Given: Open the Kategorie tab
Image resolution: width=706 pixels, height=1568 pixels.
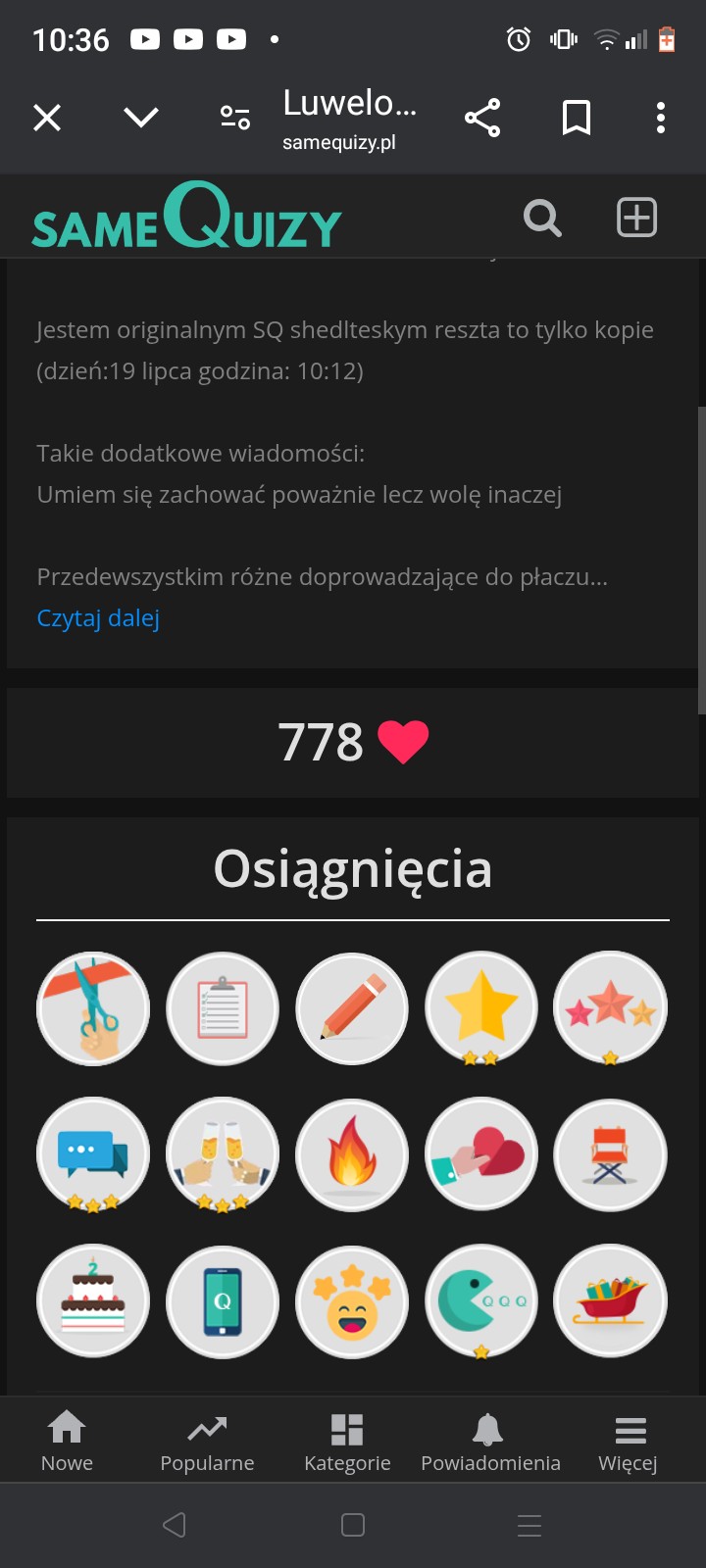Looking at the screenshot, I should pyautogui.click(x=347, y=1441).
